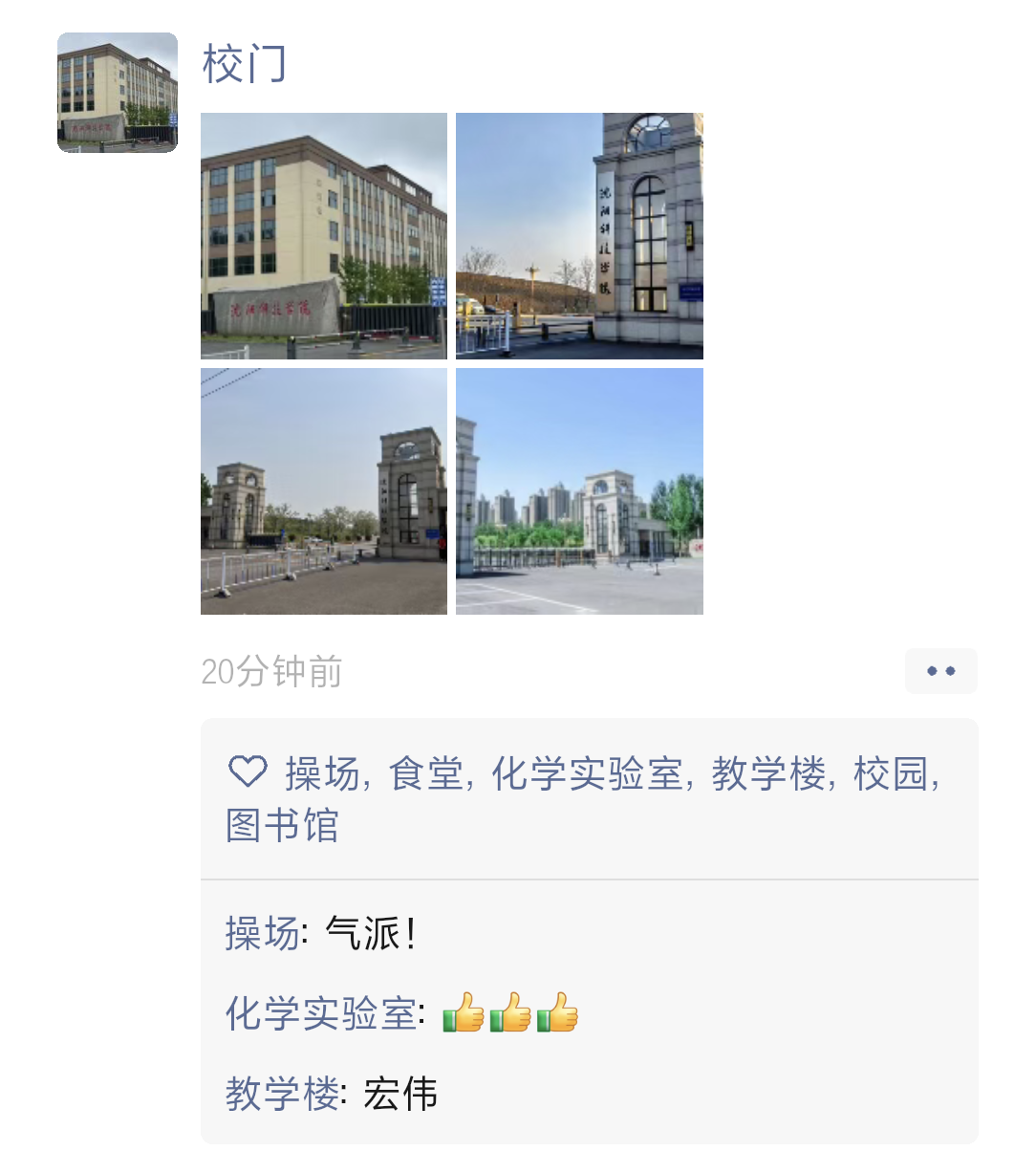This screenshot has width=1036, height=1173.
Task: Select 图书馆 in the likes list
Action: [x=282, y=825]
